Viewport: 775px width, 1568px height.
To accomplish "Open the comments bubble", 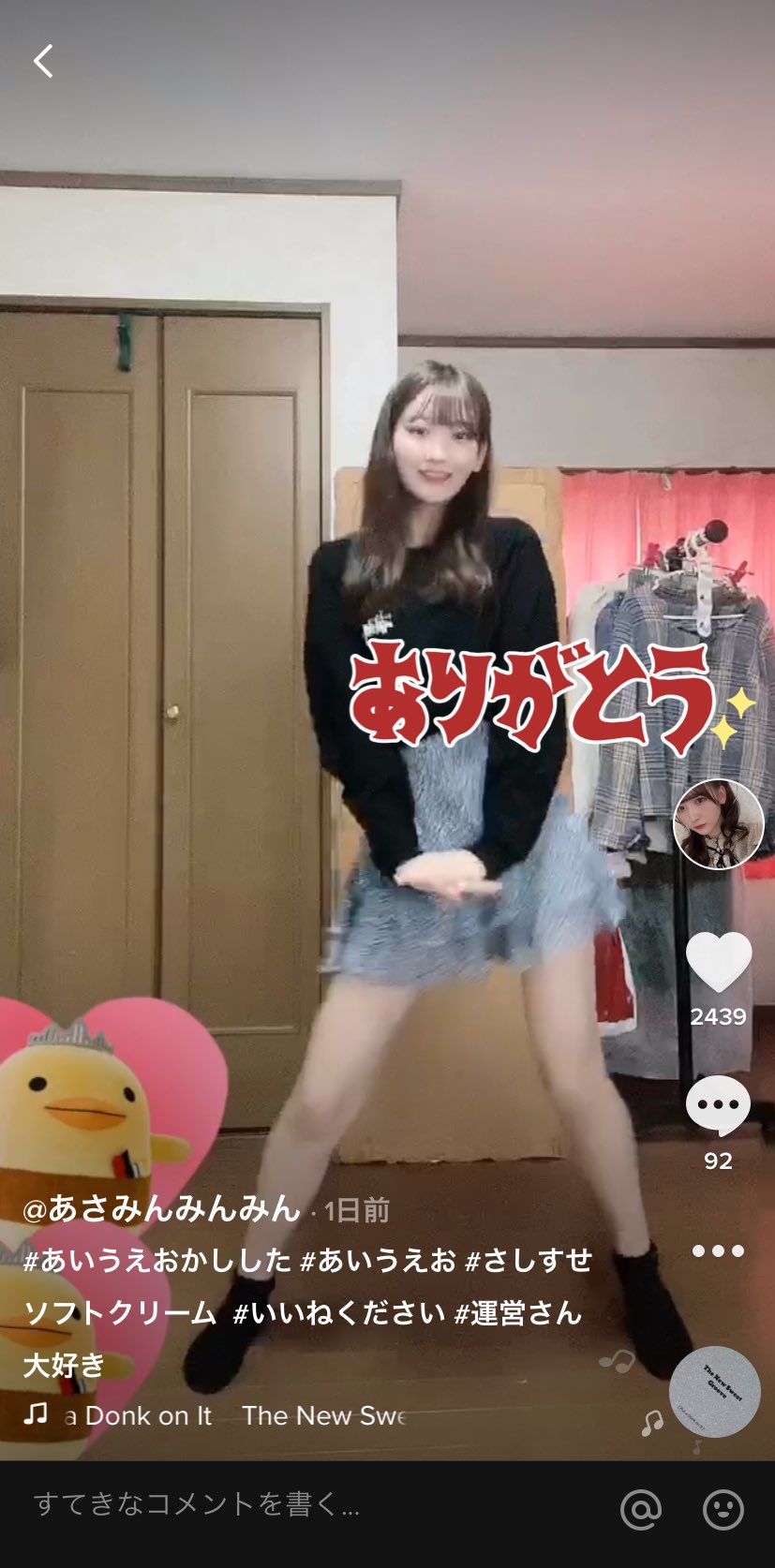I will pyautogui.click(x=718, y=1105).
